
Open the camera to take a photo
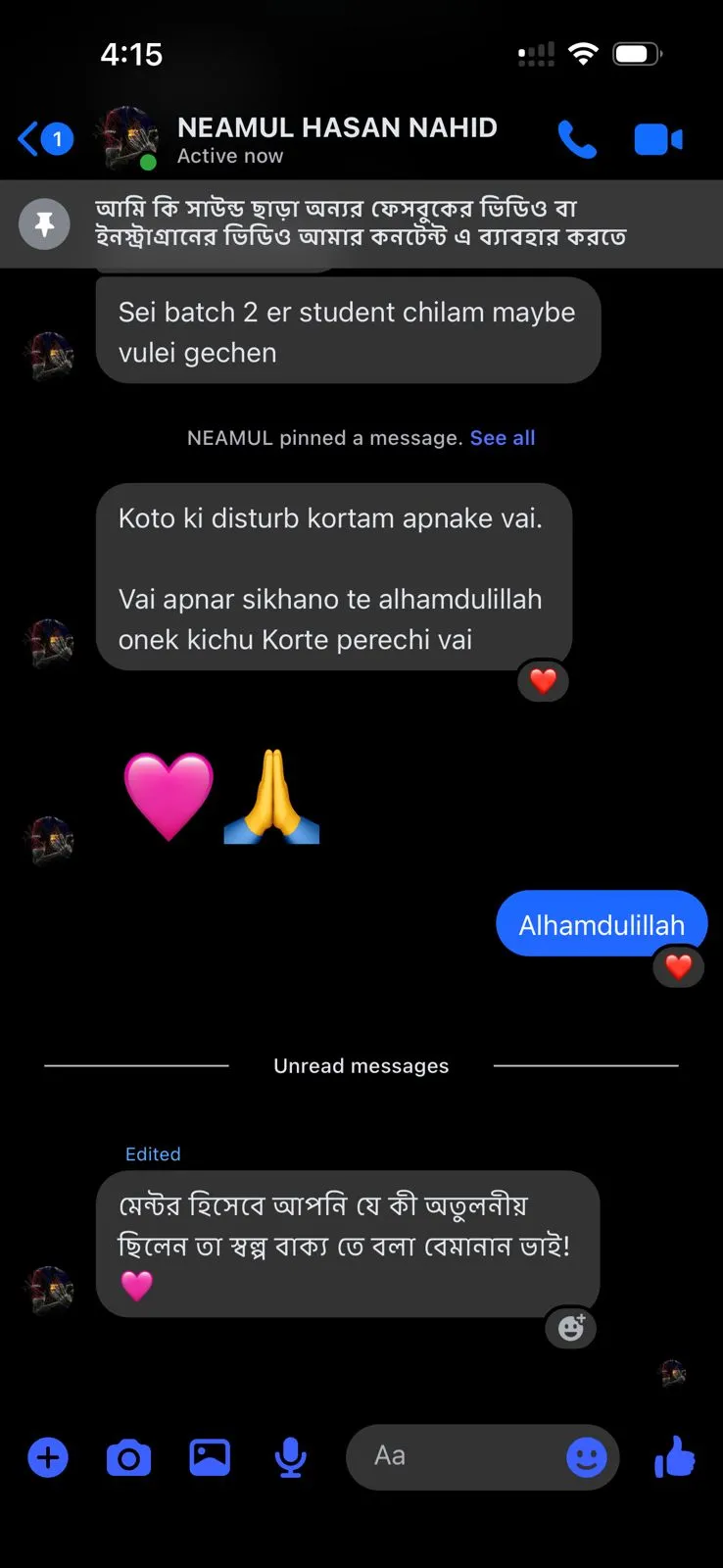click(x=128, y=1457)
